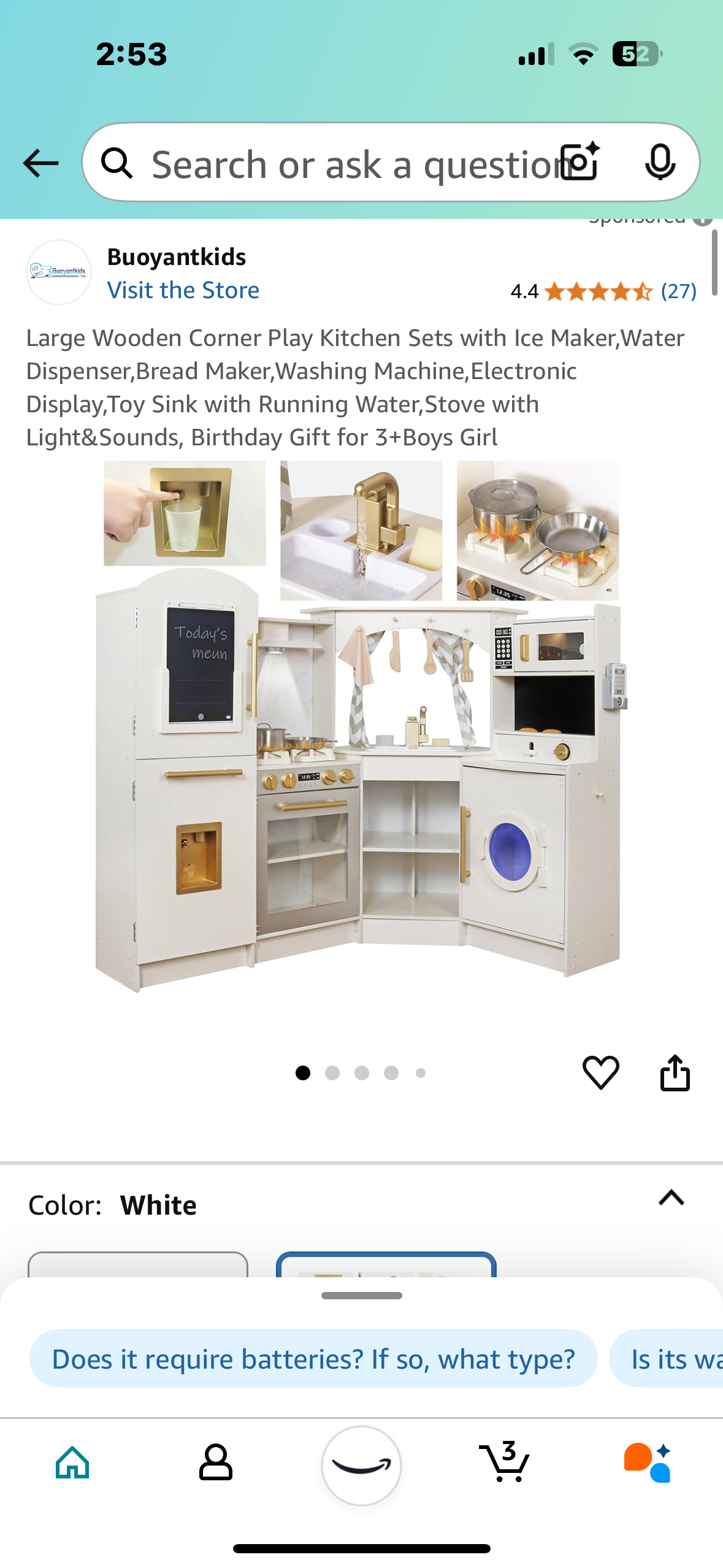Open the search or ask a question field
Image resolution: width=723 pixels, height=1568 pixels.
click(343, 164)
